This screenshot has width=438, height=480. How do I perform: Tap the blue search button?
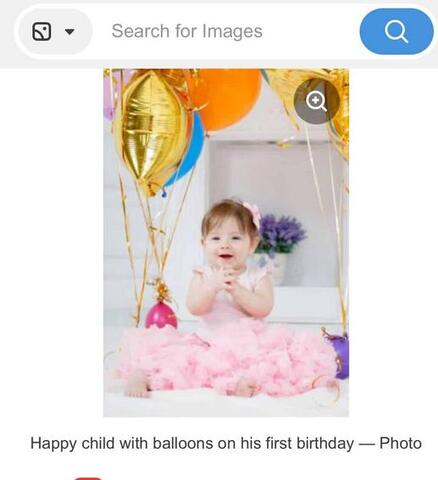point(396,32)
